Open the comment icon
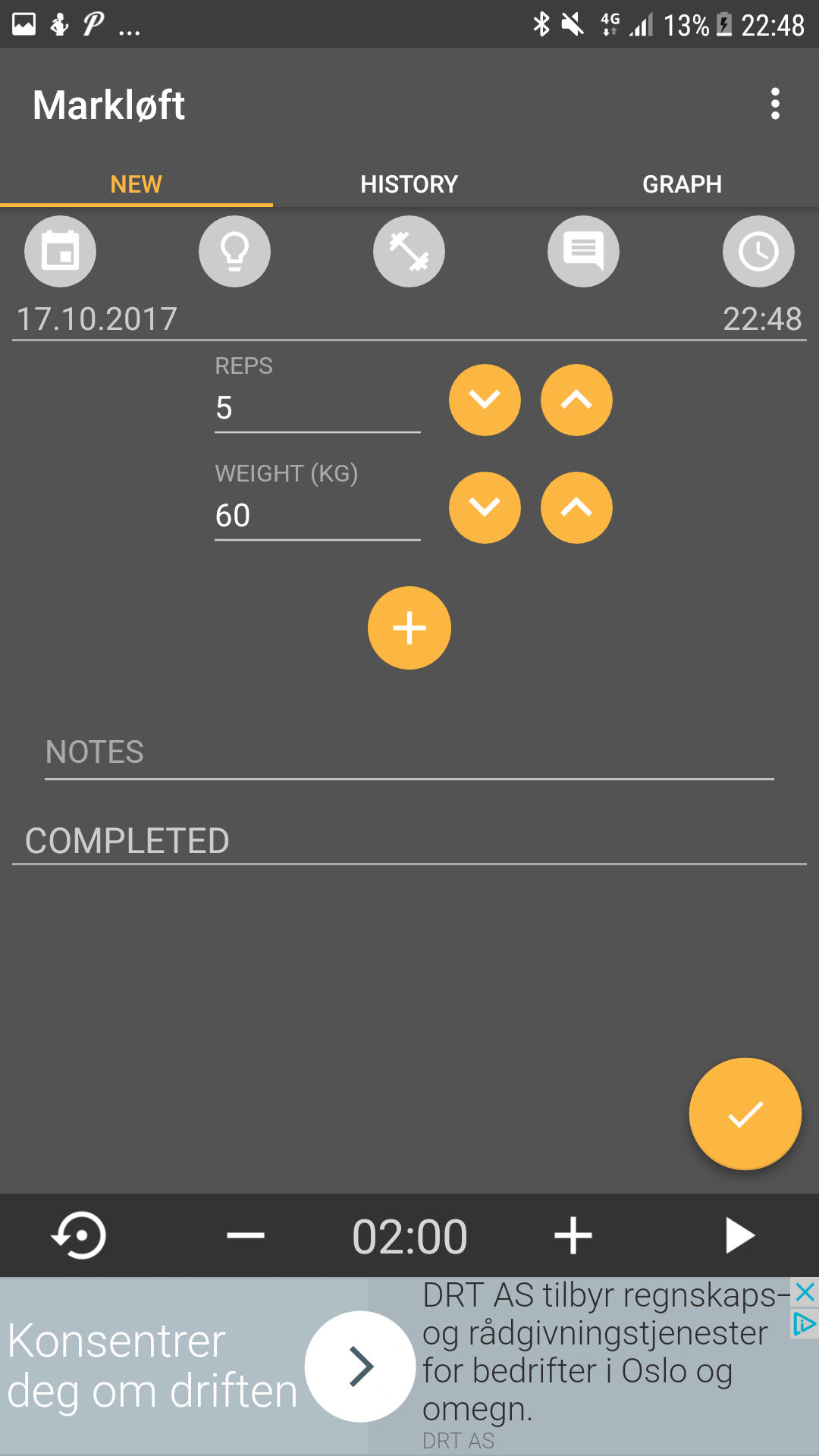The image size is (819, 1456). pos(583,251)
